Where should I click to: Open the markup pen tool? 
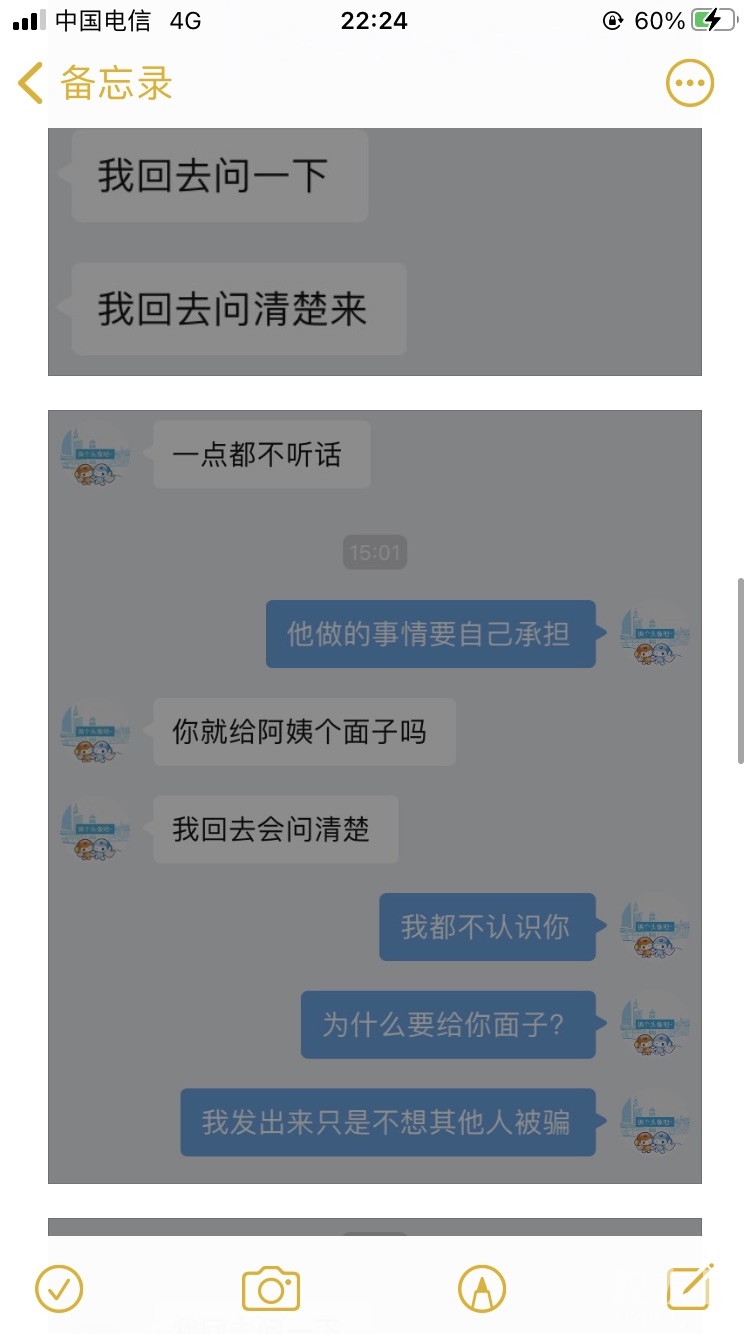coord(482,1289)
